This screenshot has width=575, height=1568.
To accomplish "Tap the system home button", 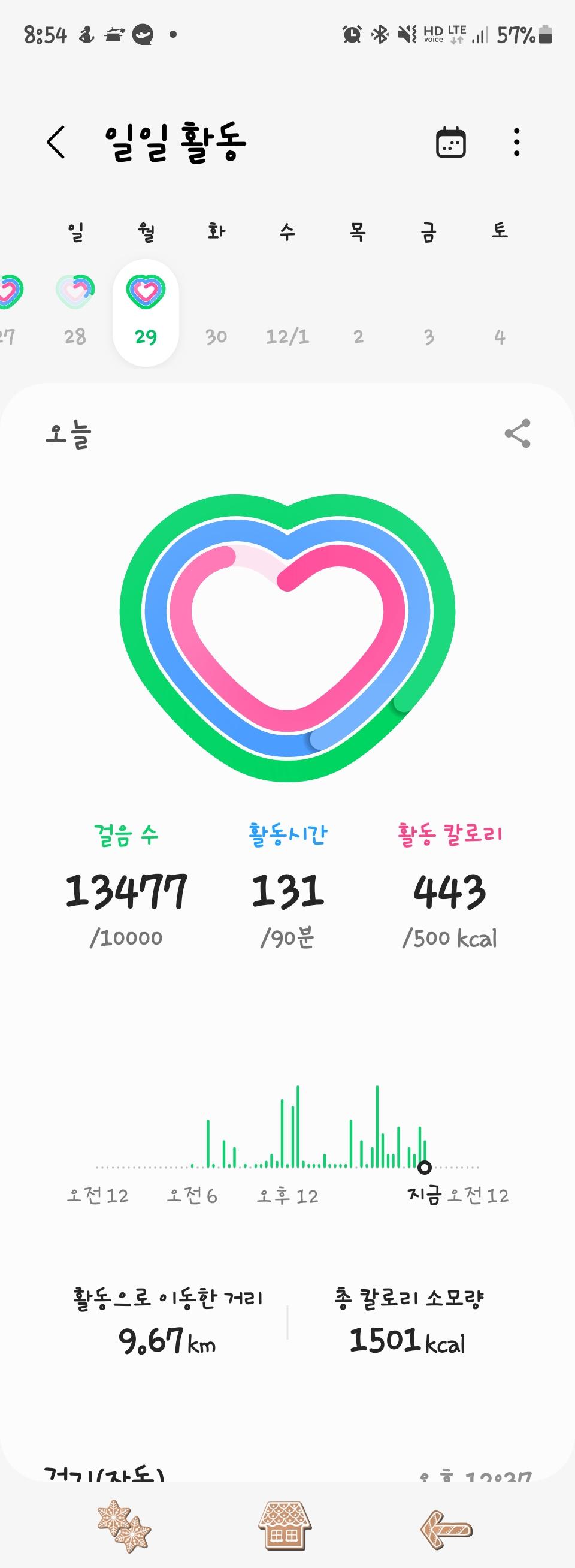I will (285, 1525).
